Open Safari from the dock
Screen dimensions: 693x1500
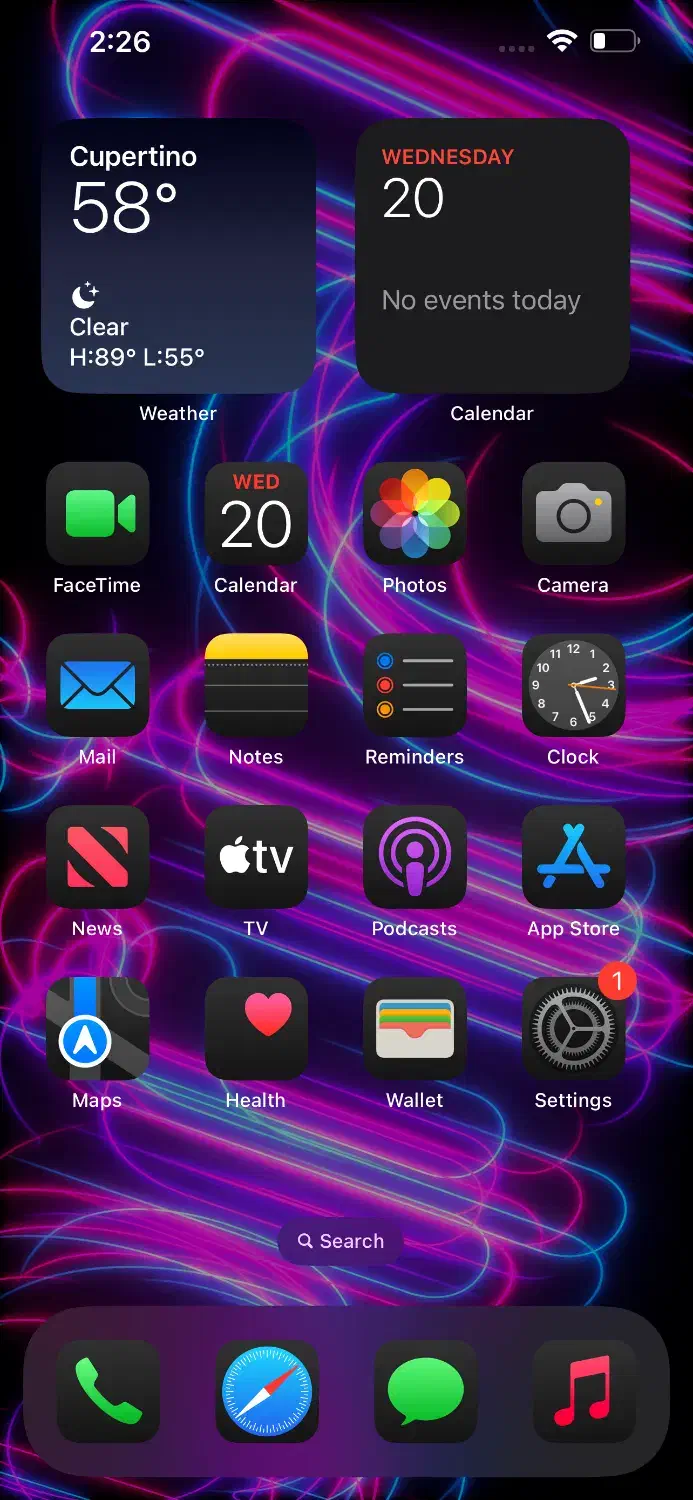point(267,1391)
